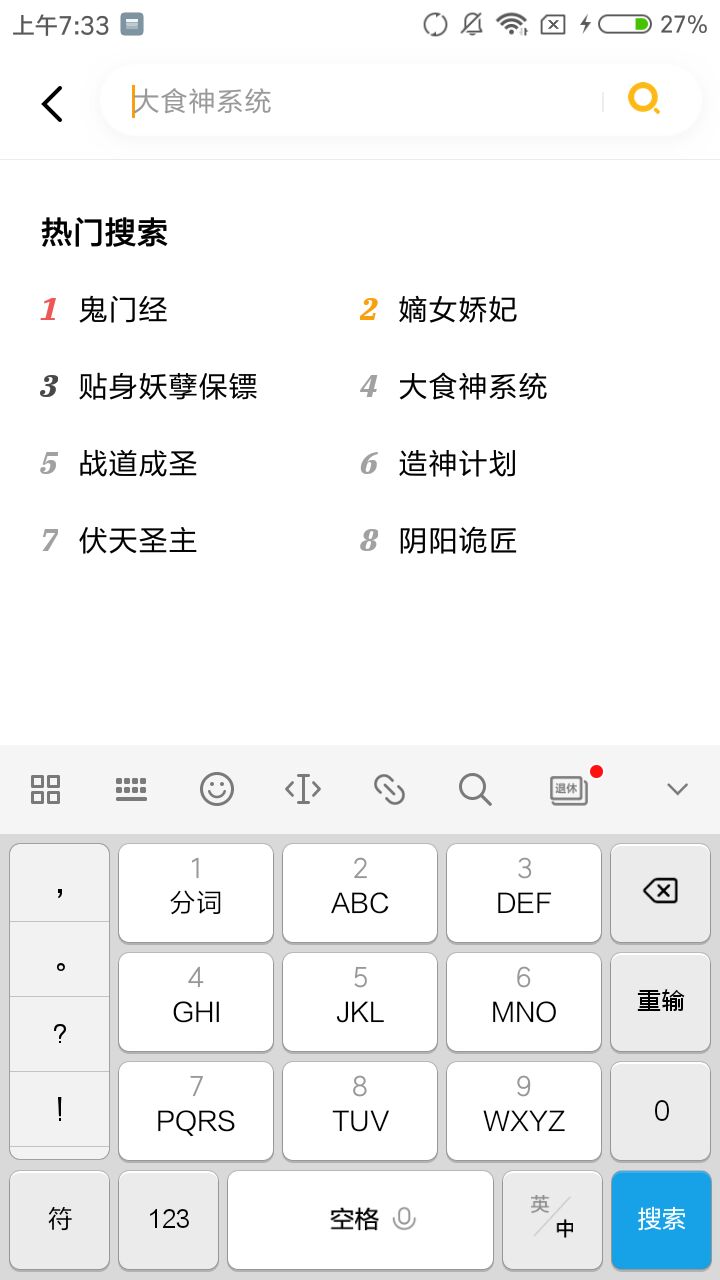Go back with the top-left arrow
Viewport: 720px width, 1280px height.
click(52, 102)
